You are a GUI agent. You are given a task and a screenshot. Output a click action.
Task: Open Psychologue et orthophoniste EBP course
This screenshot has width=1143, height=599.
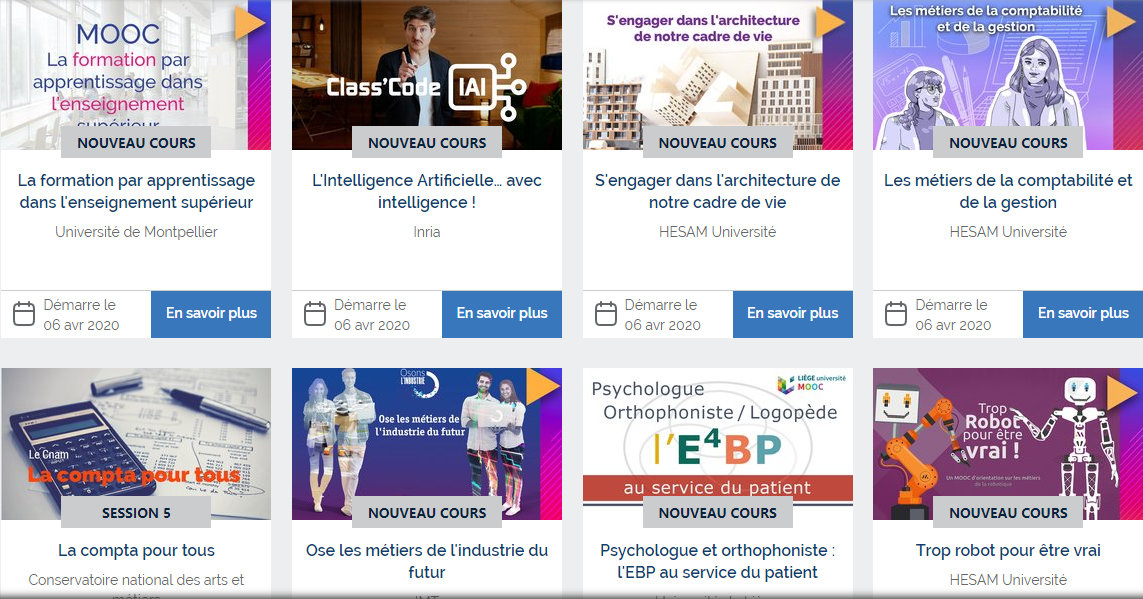[x=717, y=561]
